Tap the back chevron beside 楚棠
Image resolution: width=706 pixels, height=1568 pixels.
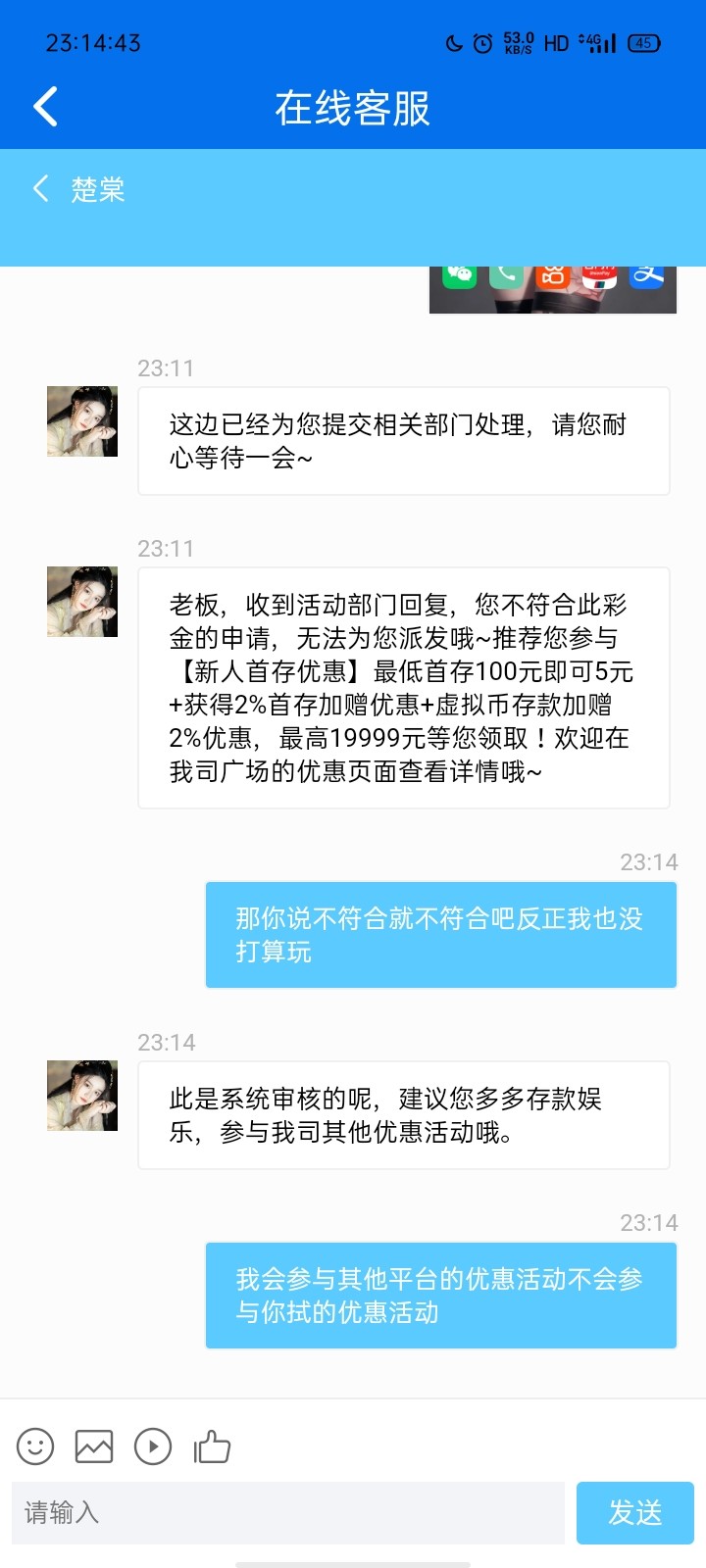click(x=41, y=188)
